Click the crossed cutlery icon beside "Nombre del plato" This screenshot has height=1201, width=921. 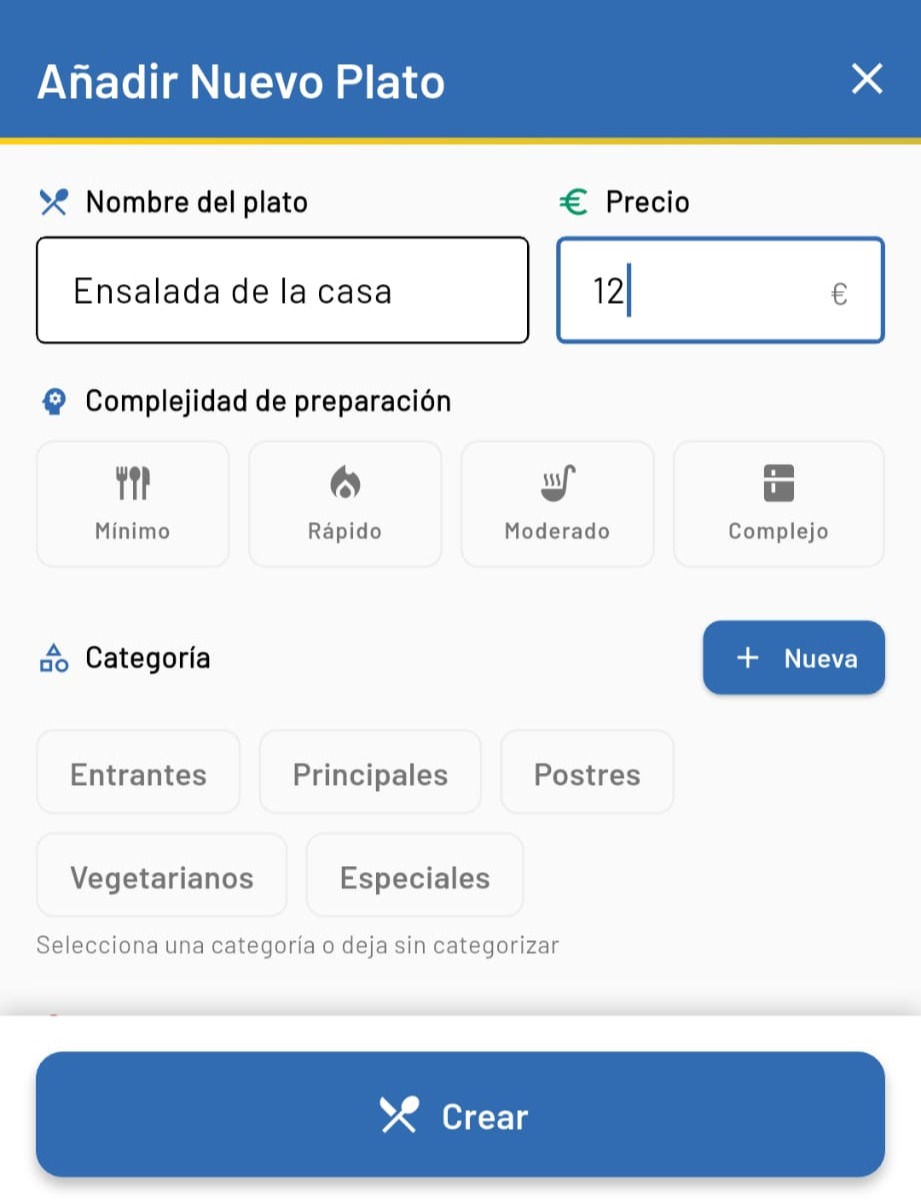(53, 202)
